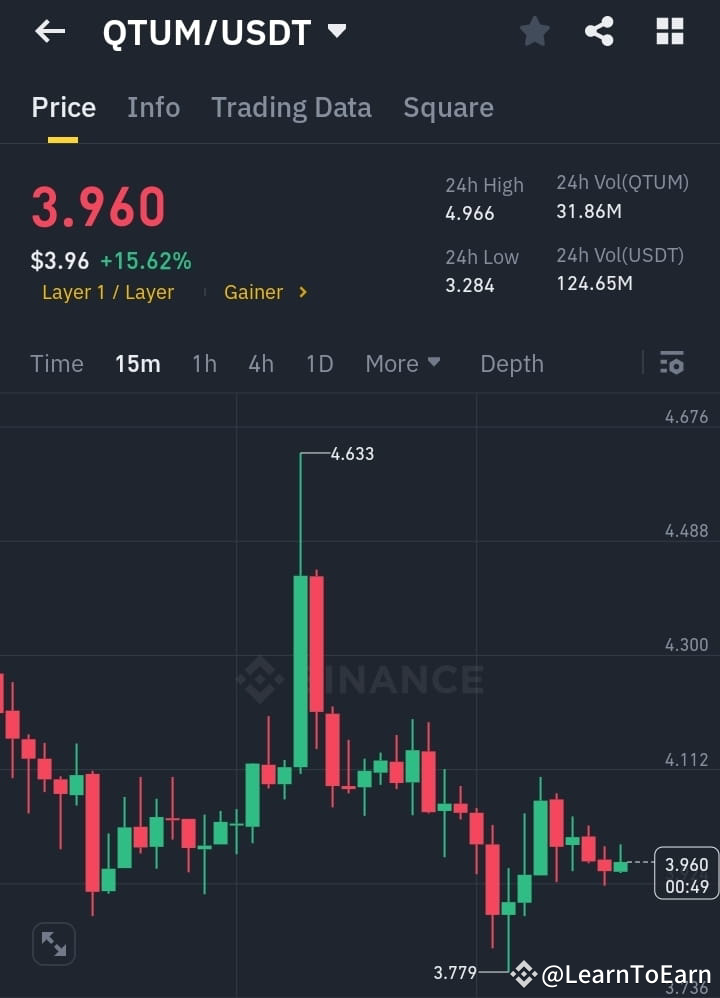Expand the More timeframe options dropdown
Image resolution: width=720 pixels, height=998 pixels.
point(403,363)
